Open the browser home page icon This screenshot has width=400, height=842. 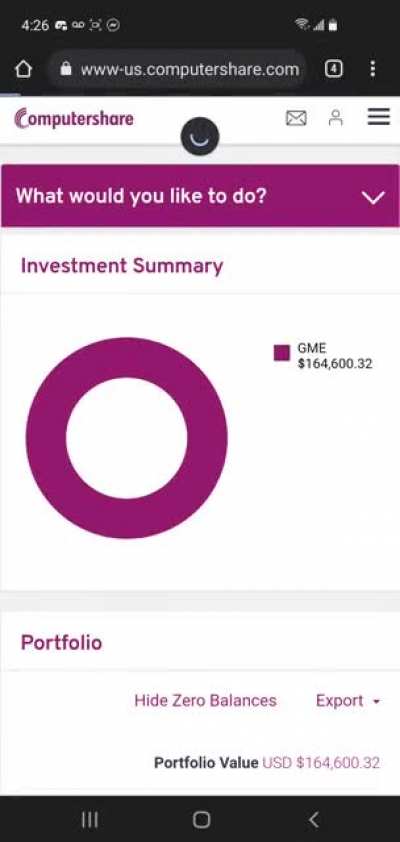pos(23,69)
